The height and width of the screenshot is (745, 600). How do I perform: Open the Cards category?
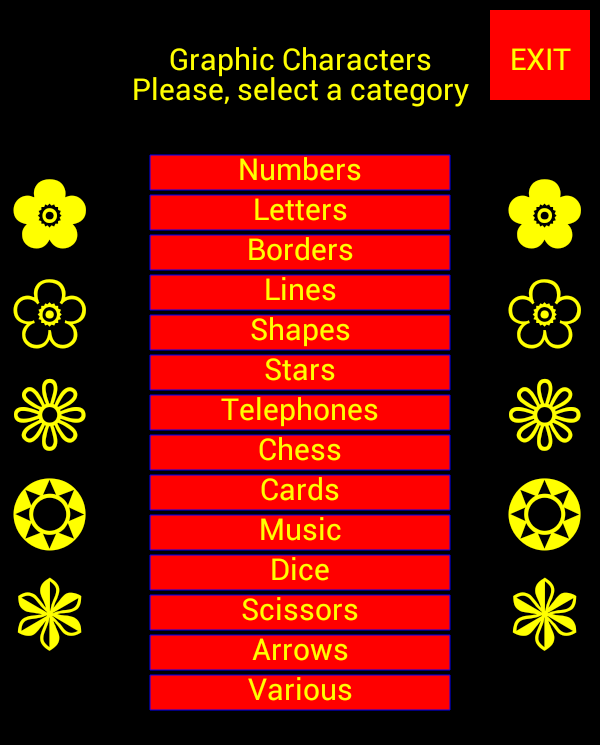click(300, 491)
